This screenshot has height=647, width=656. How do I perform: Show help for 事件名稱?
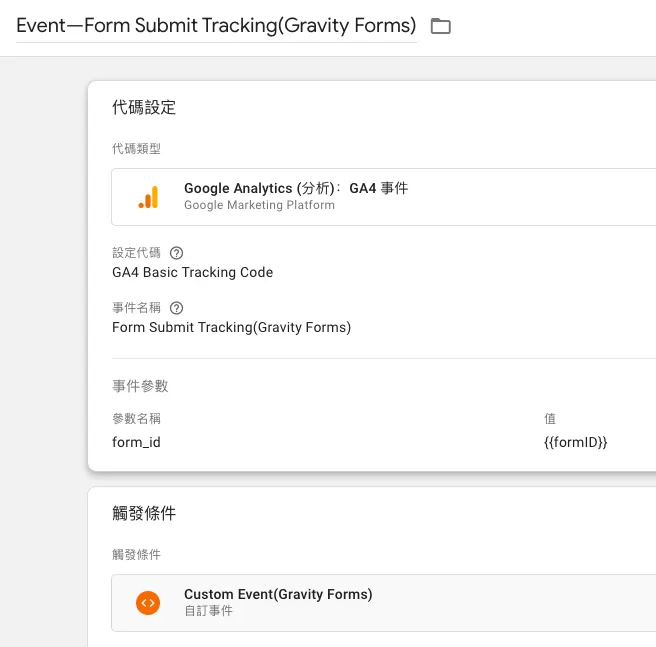(176, 308)
